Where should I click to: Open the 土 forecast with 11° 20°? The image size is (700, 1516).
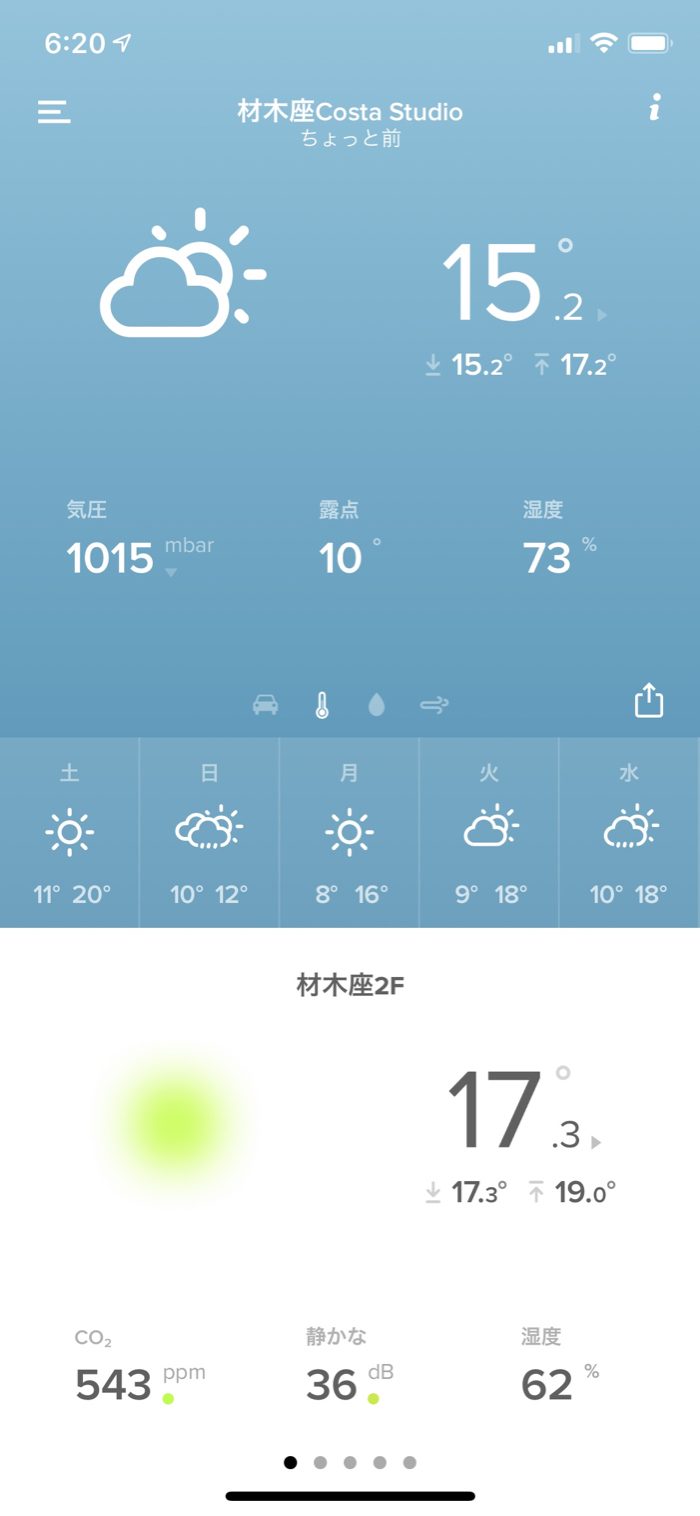pos(70,833)
